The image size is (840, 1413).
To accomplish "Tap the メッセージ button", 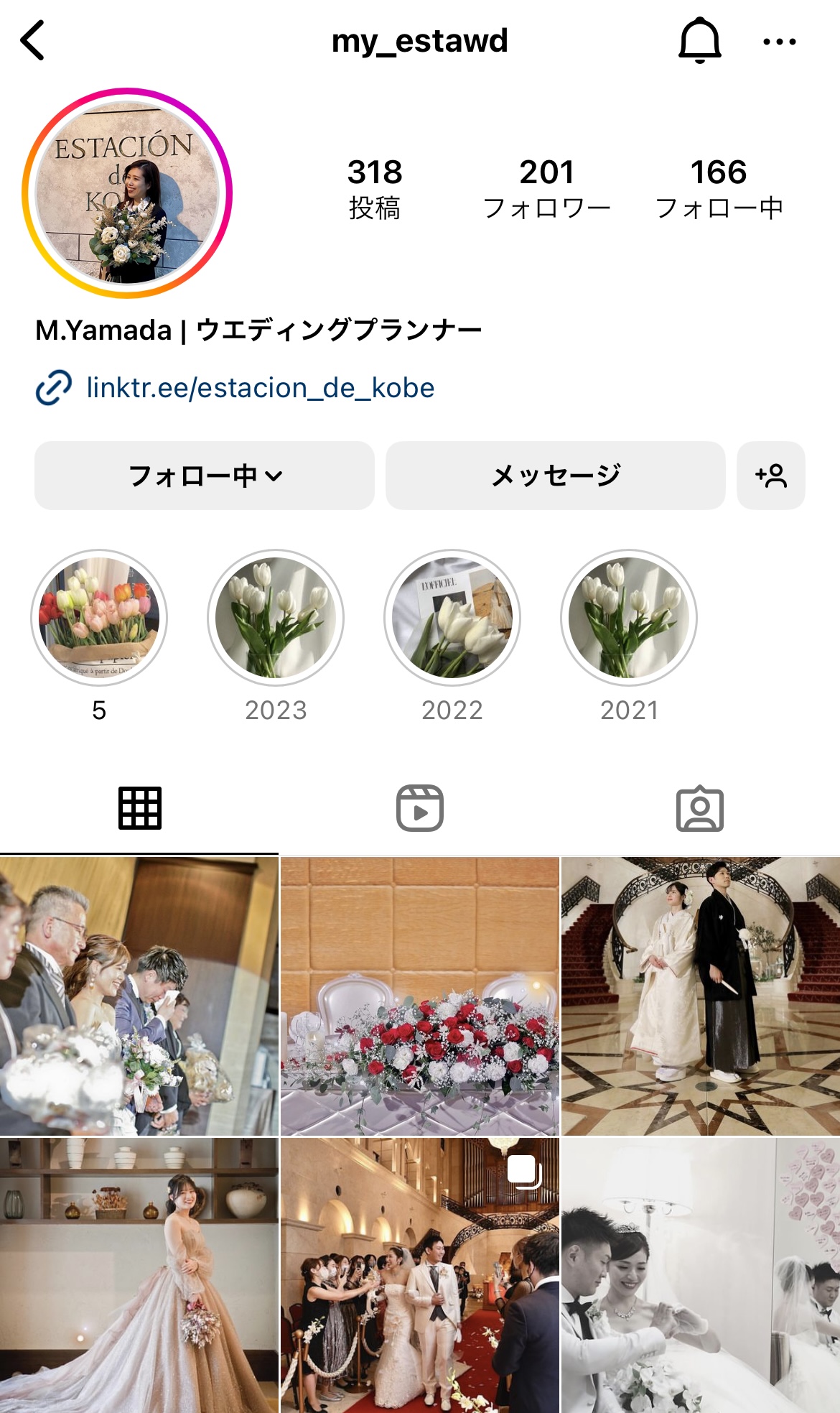I will pos(556,476).
